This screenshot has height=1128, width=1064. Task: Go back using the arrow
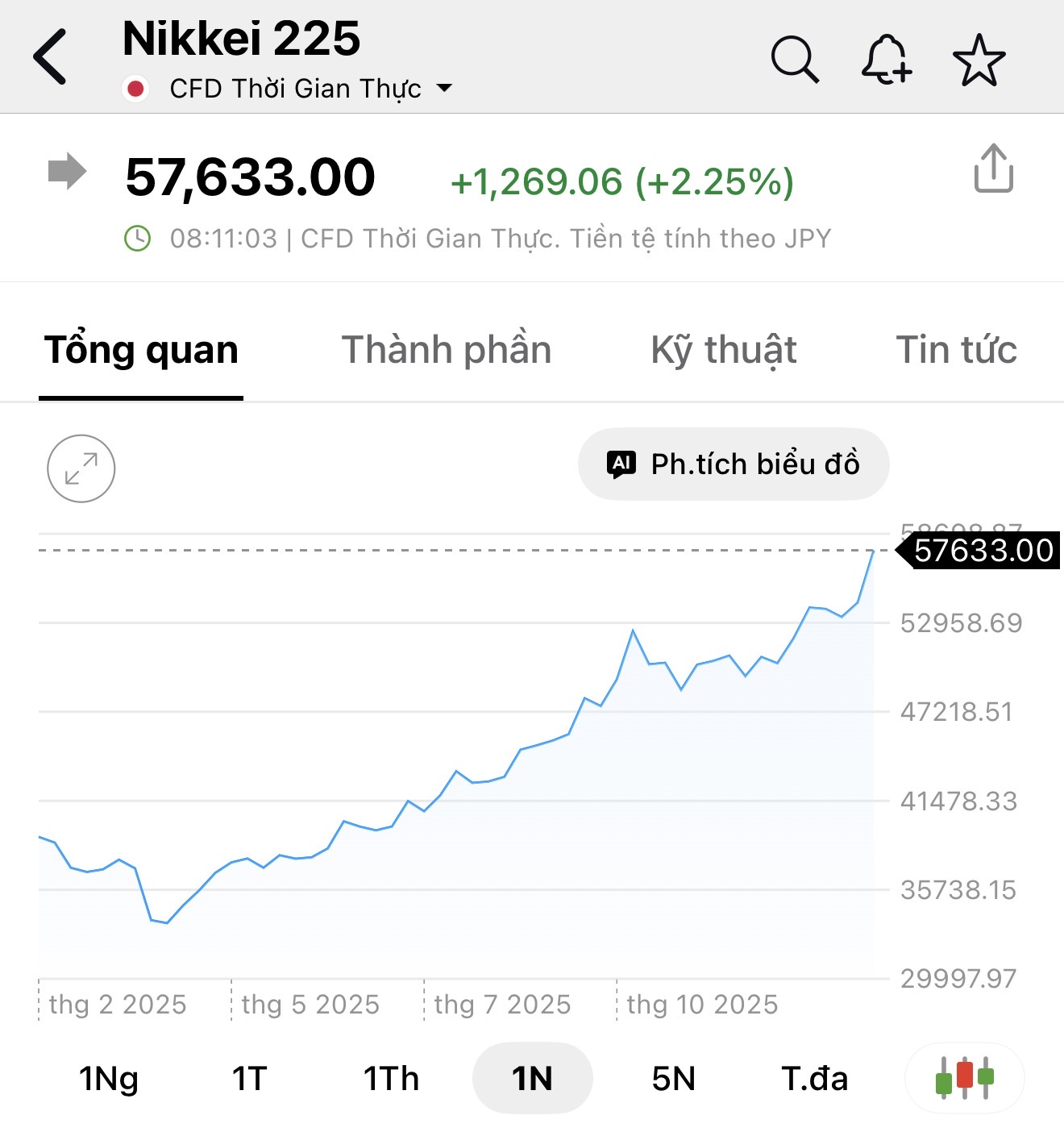[50, 56]
